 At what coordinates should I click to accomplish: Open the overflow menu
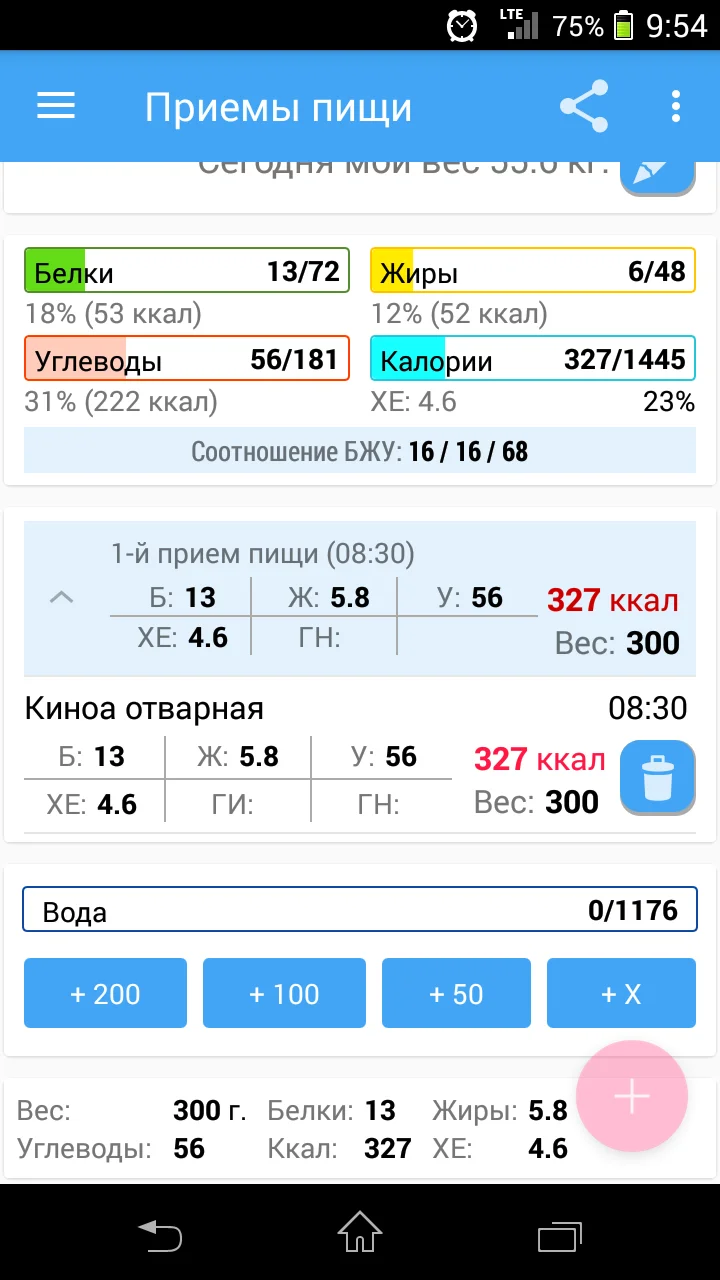coord(676,106)
